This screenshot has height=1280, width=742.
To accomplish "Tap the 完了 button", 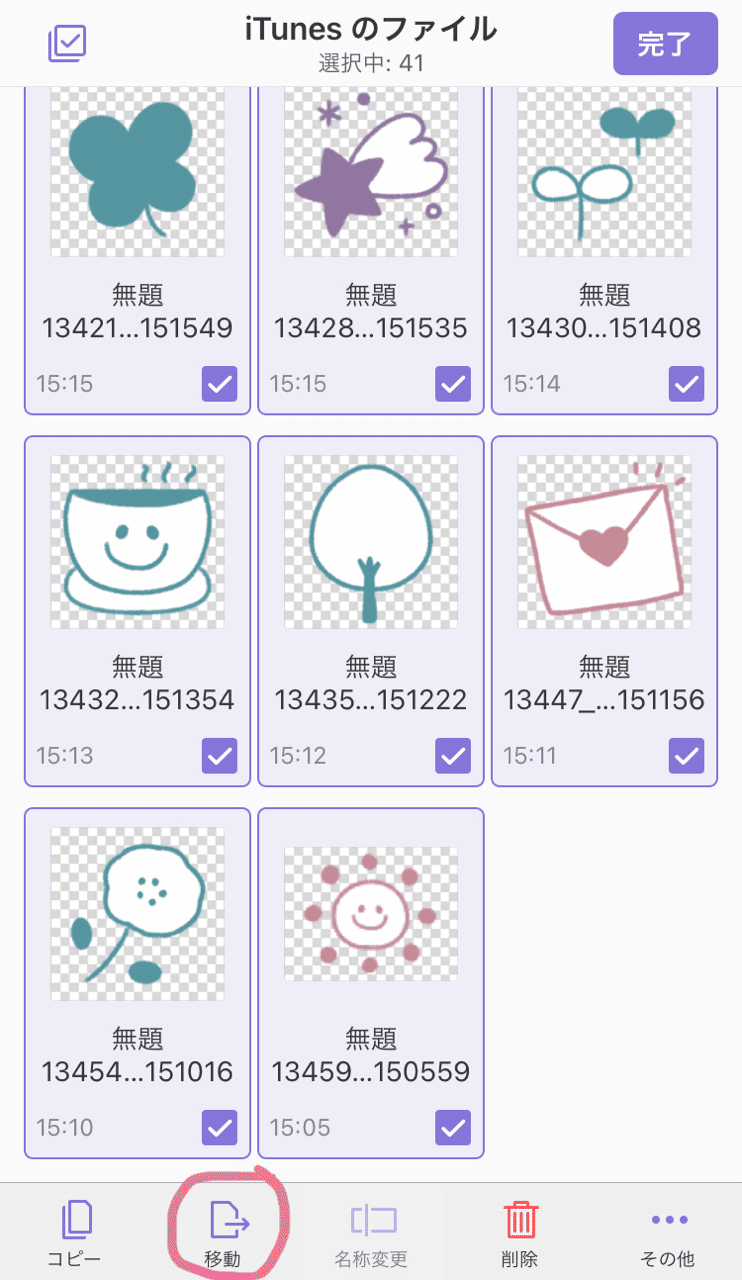I will (665, 44).
